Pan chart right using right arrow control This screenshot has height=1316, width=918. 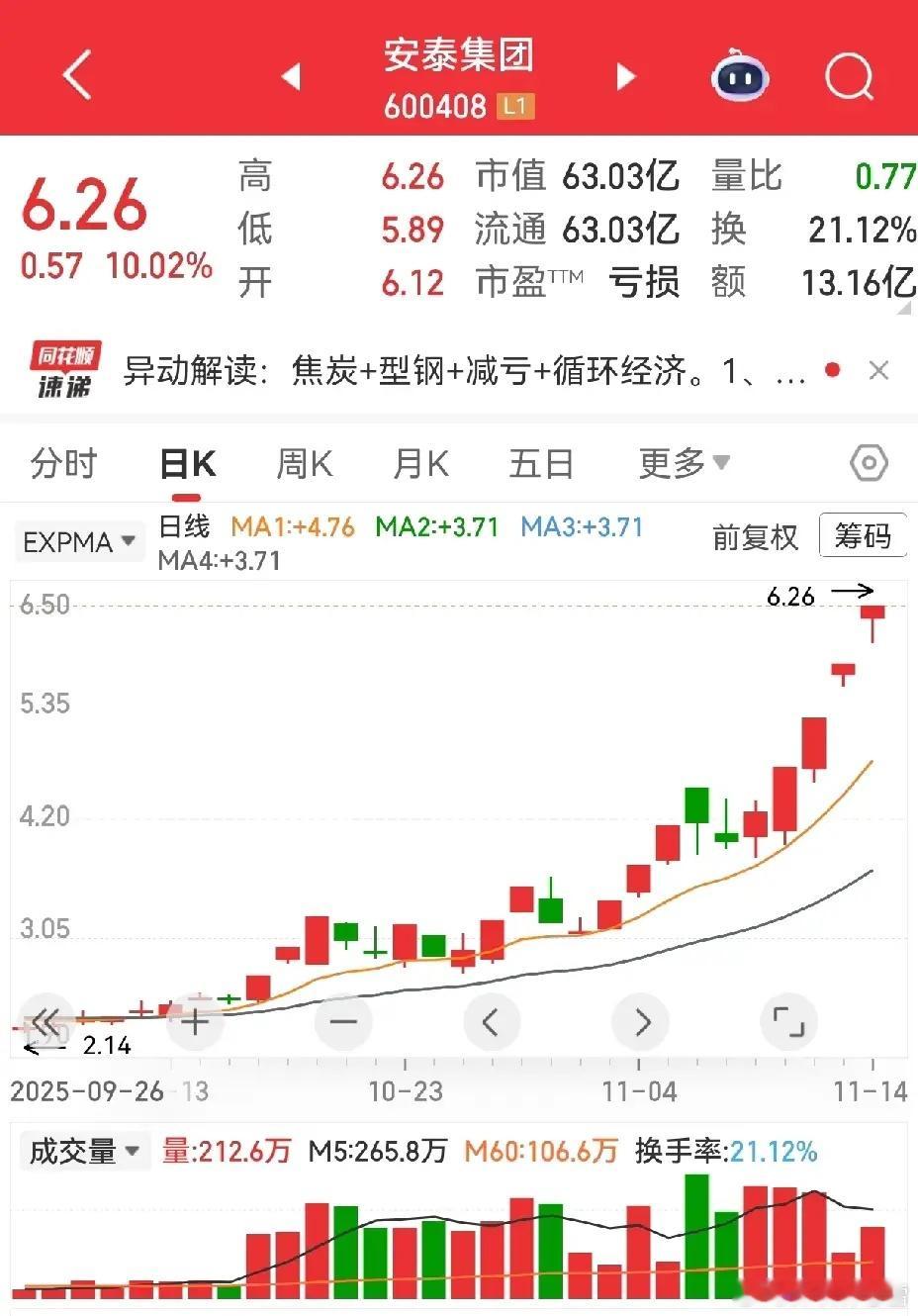coord(640,1021)
